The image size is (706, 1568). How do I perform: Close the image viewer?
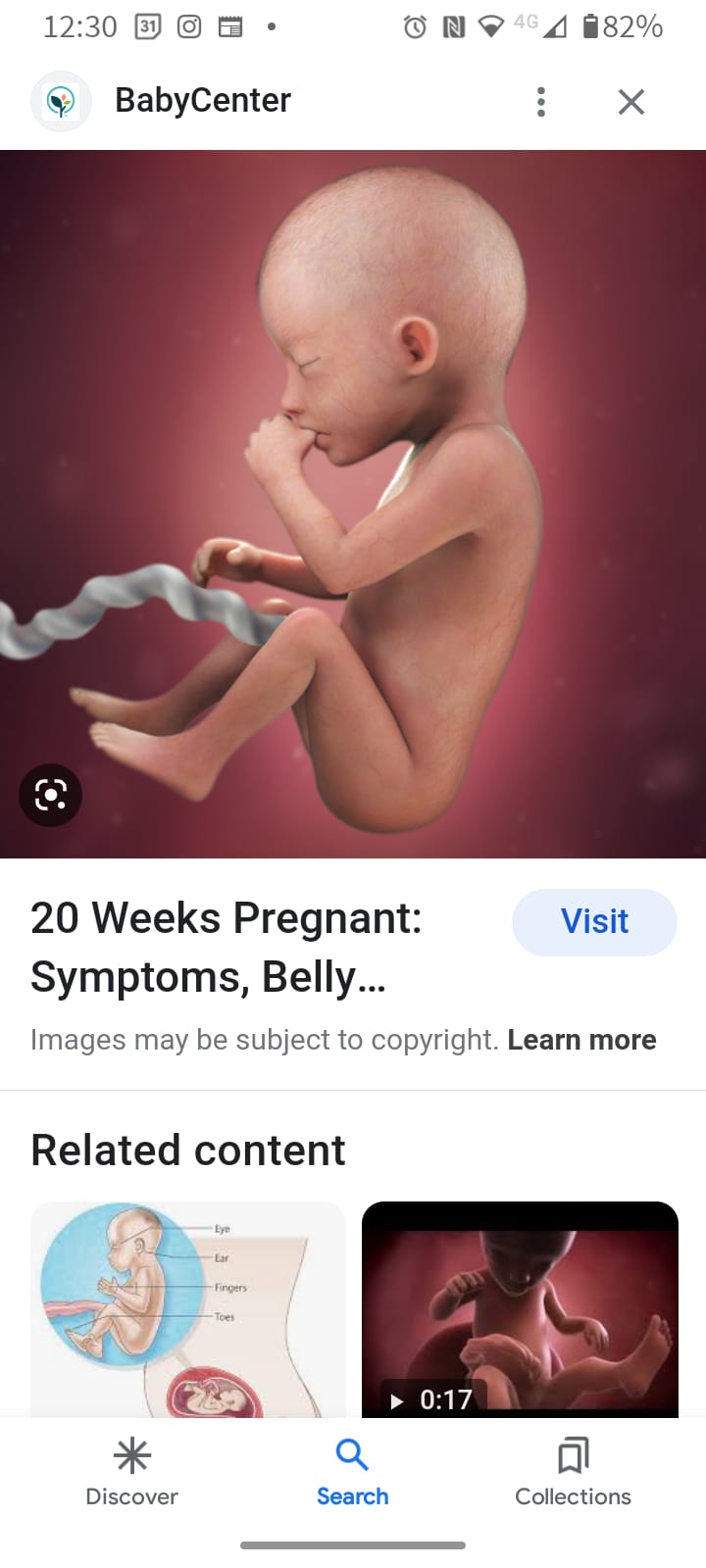(631, 102)
